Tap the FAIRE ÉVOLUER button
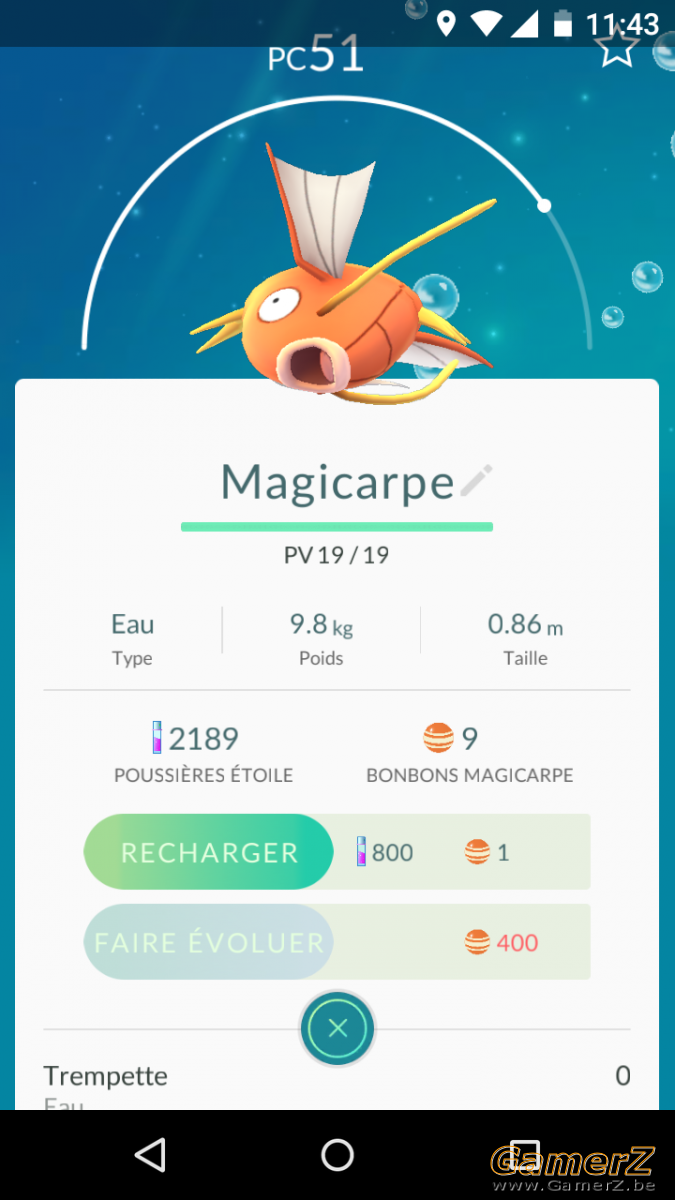Viewport: 675px width, 1200px height. (209, 942)
